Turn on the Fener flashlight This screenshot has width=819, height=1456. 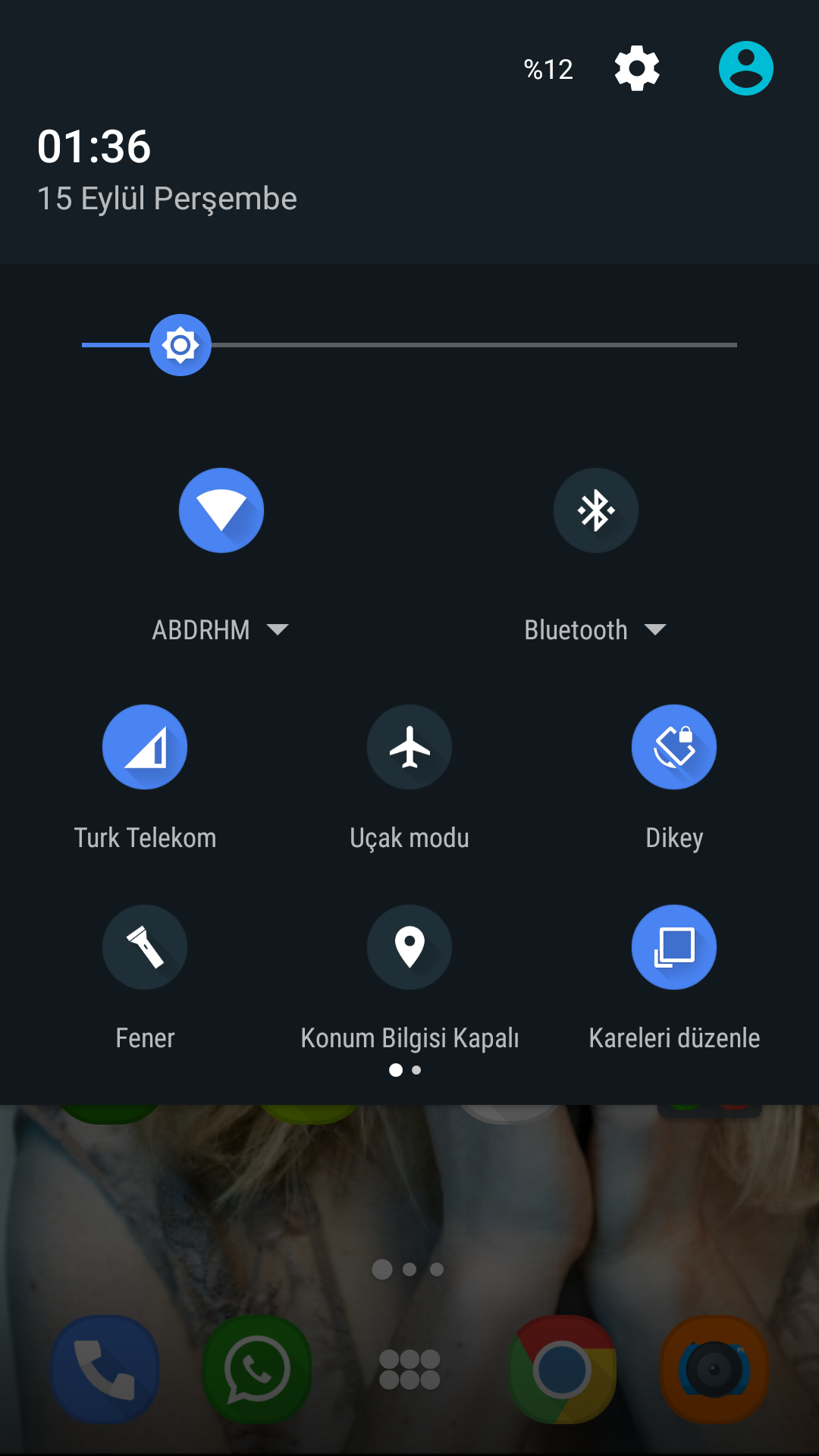pyautogui.click(x=145, y=947)
